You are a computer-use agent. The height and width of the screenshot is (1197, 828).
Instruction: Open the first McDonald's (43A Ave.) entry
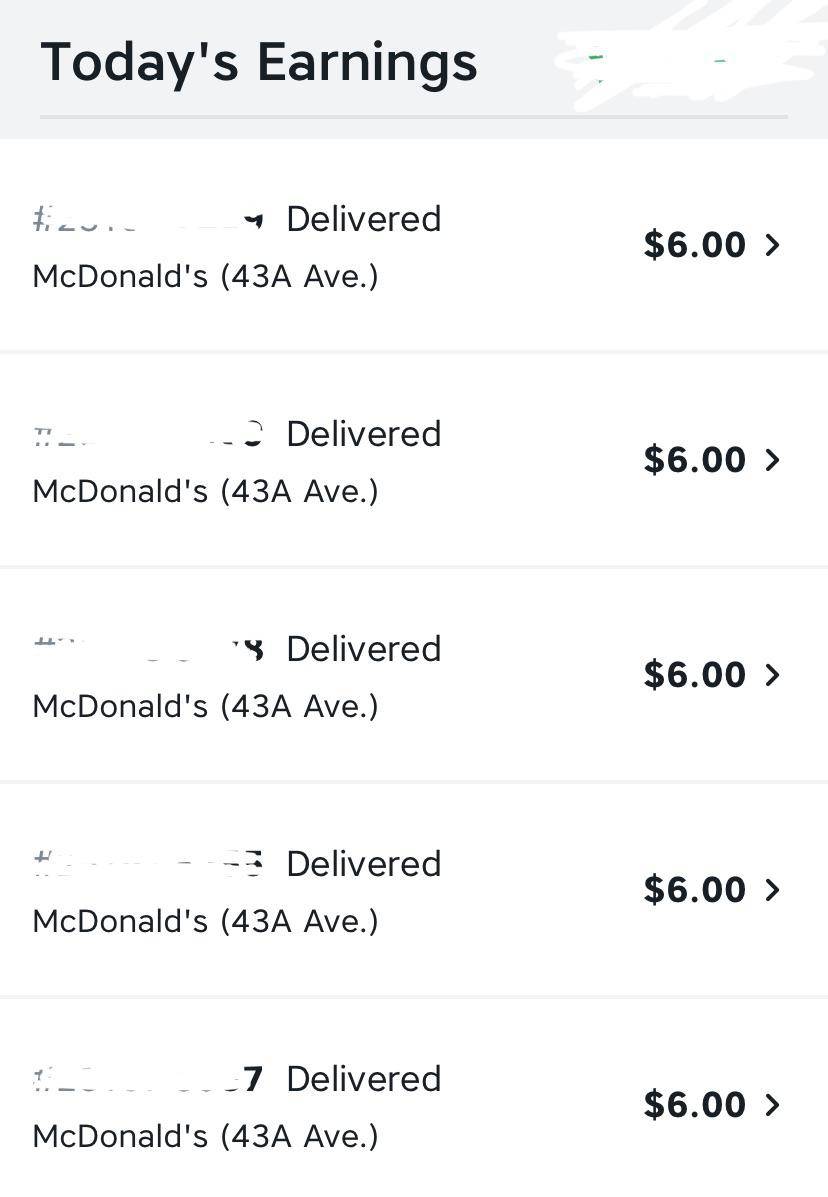click(206, 275)
